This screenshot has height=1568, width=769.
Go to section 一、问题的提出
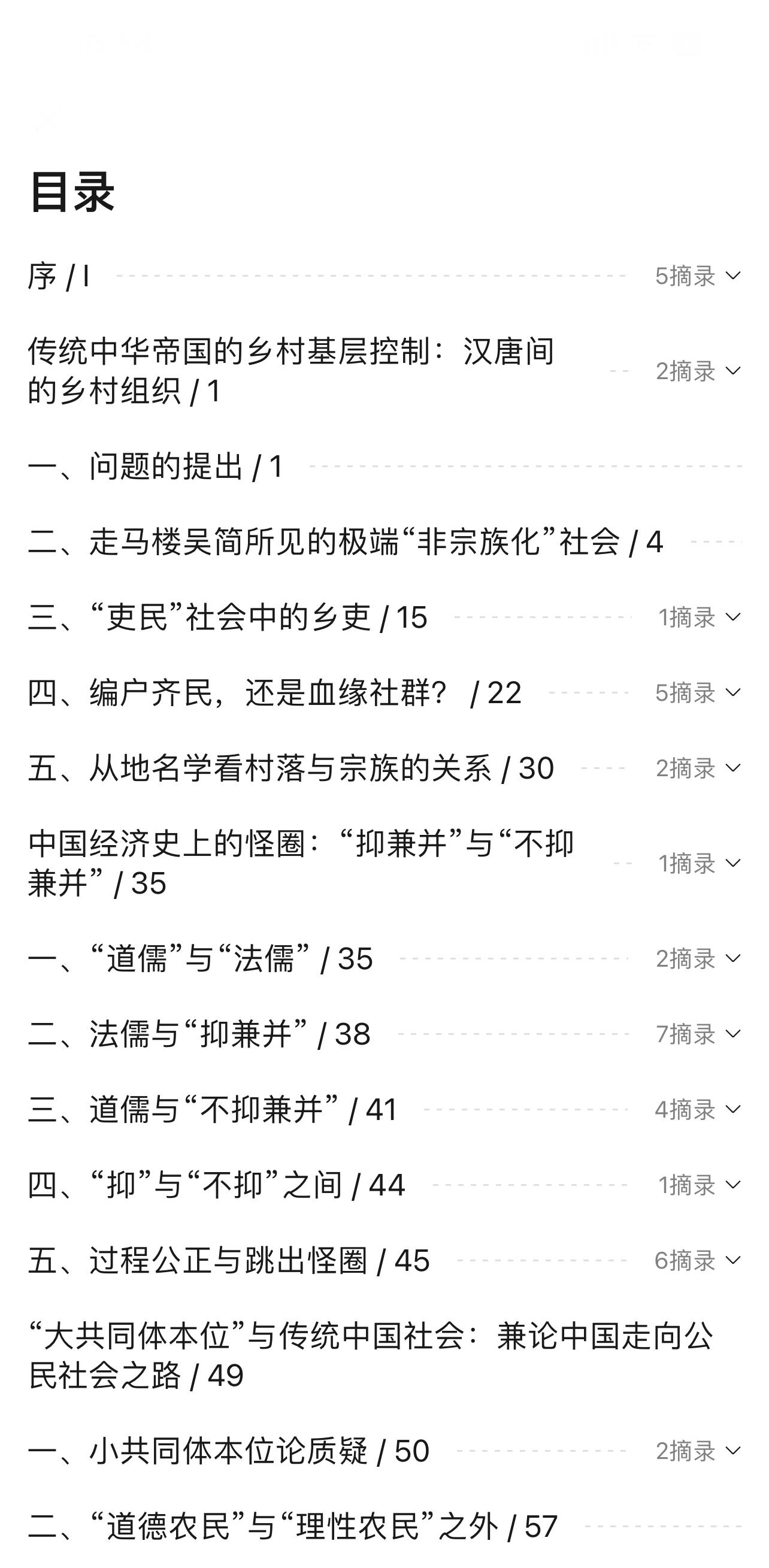coord(155,466)
